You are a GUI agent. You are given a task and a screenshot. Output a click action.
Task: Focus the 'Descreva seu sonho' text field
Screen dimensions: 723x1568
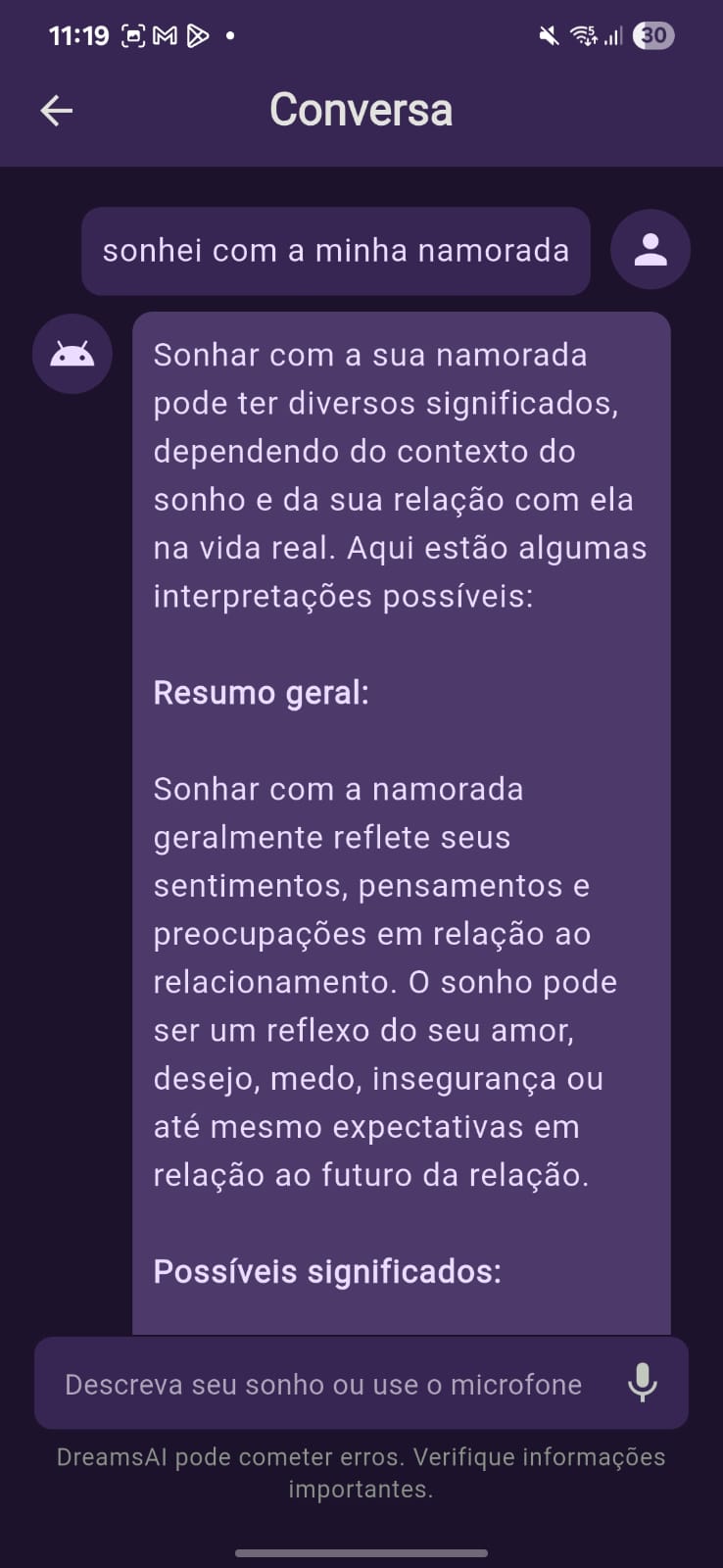point(323,1384)
